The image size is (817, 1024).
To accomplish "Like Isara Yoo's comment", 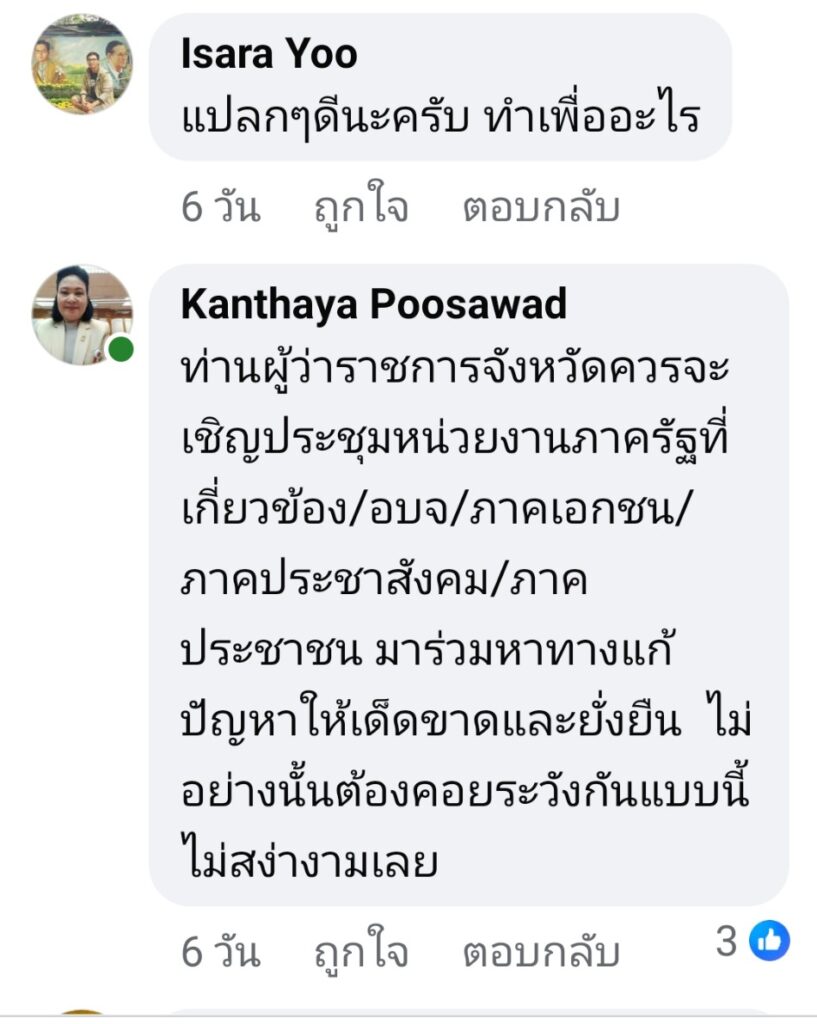I will click(x=360, y=208).
